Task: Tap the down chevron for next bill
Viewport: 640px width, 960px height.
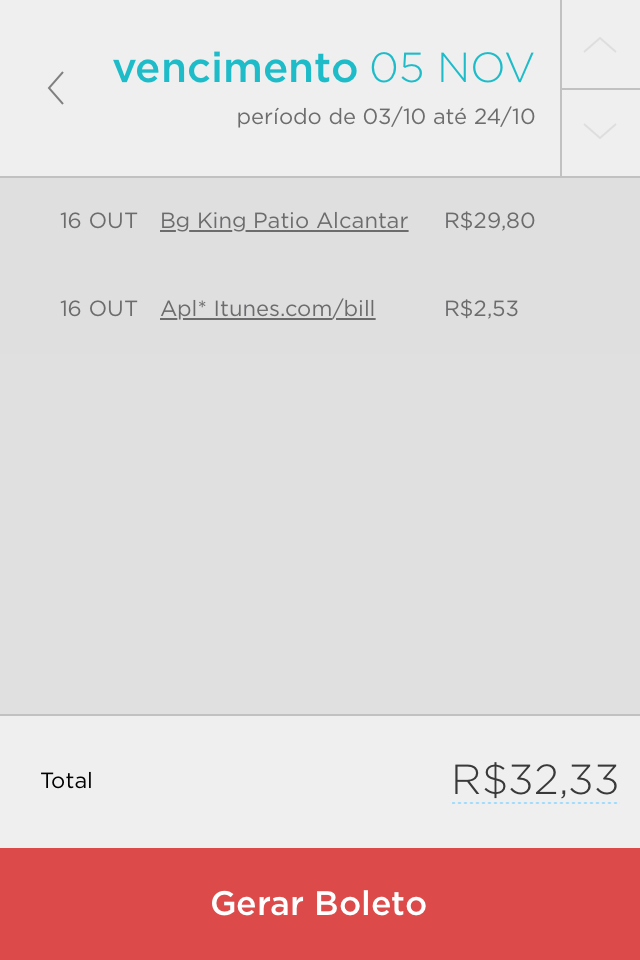Action: tap(600, 131)
